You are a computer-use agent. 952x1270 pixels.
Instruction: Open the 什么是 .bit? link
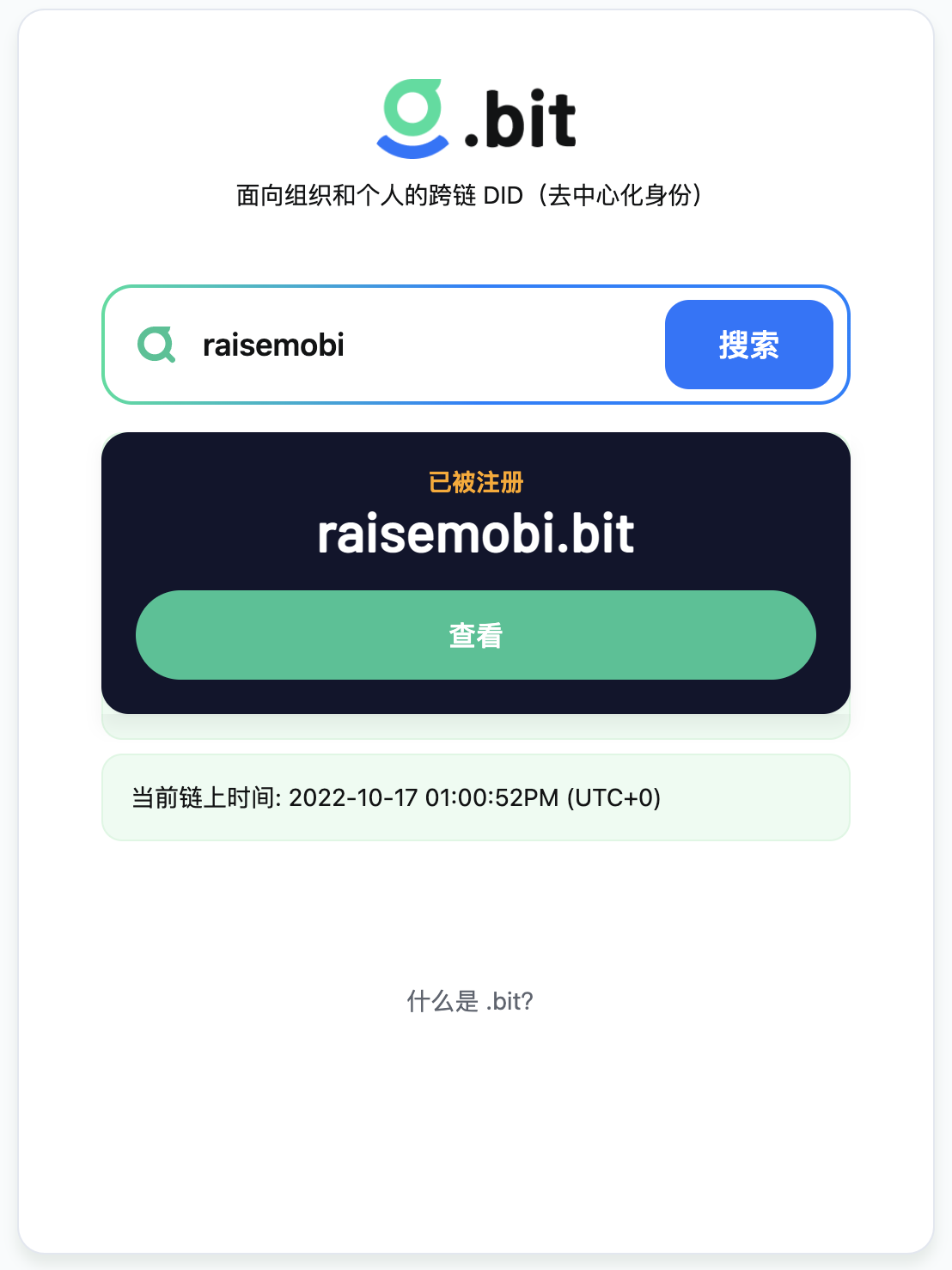coord(469,1001)
